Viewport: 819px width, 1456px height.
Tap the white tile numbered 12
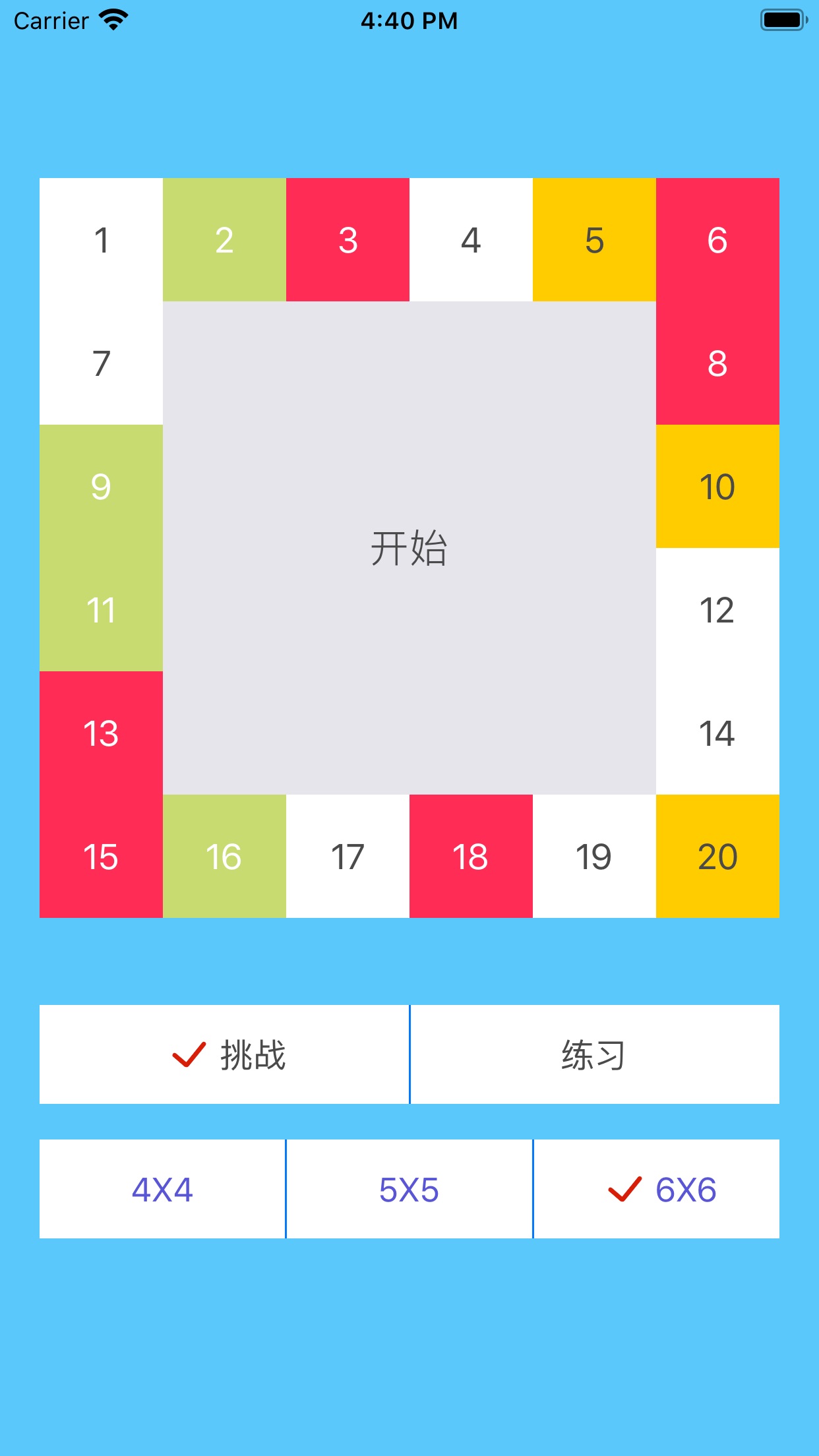[x=717, y=609]
